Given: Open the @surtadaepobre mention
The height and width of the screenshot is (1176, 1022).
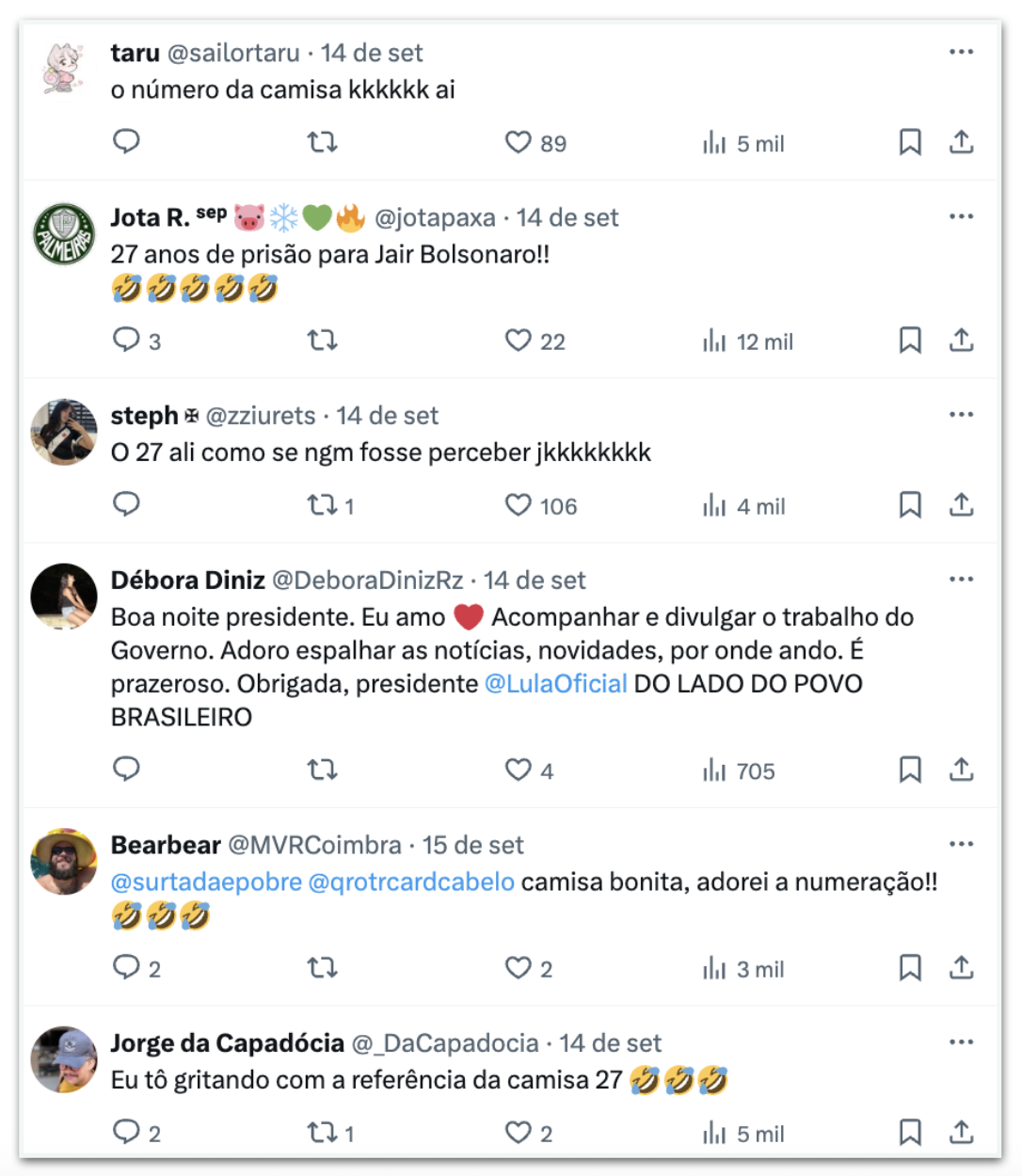Looking at the screenshot, I should [x=206, y=882].
